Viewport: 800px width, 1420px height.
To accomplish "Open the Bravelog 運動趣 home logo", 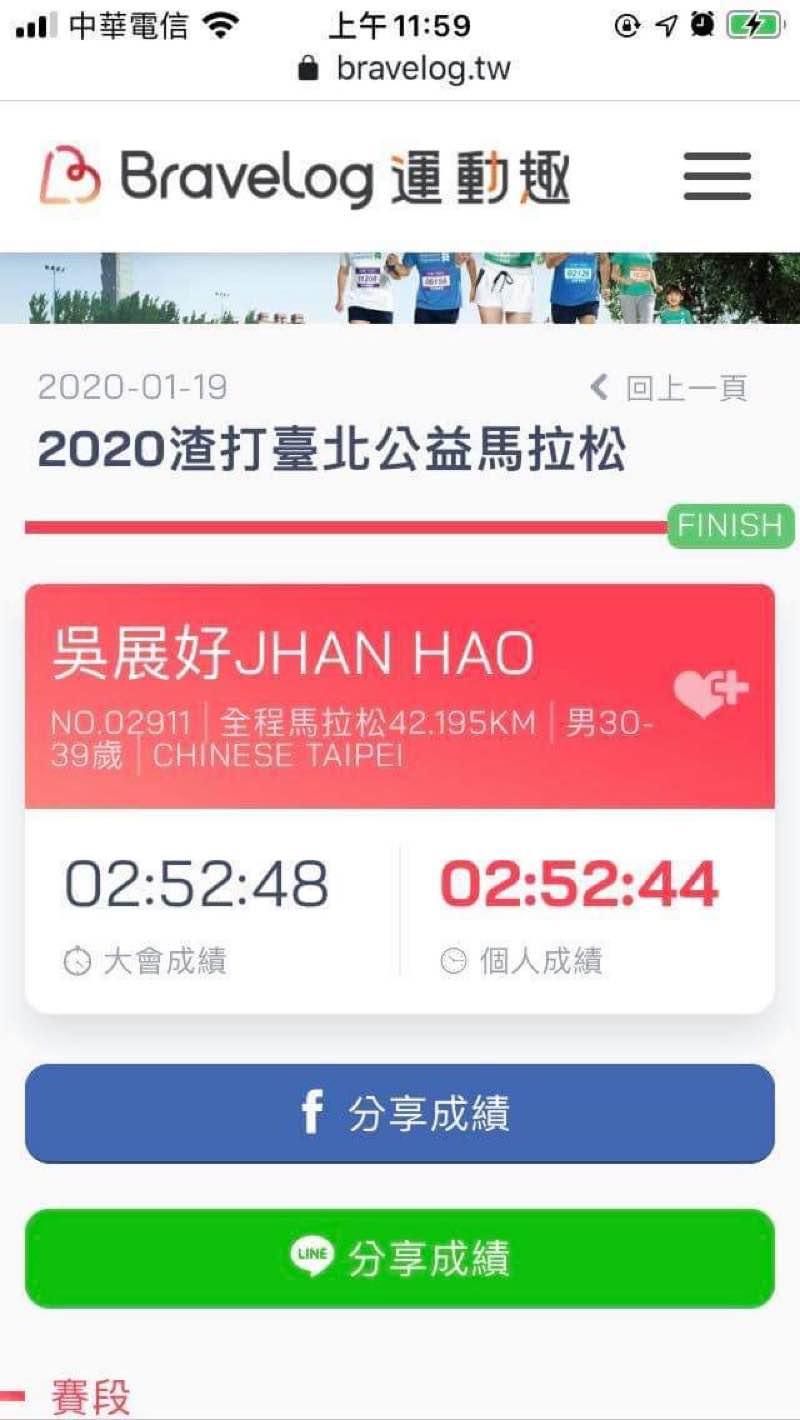I will click(305, 178).
